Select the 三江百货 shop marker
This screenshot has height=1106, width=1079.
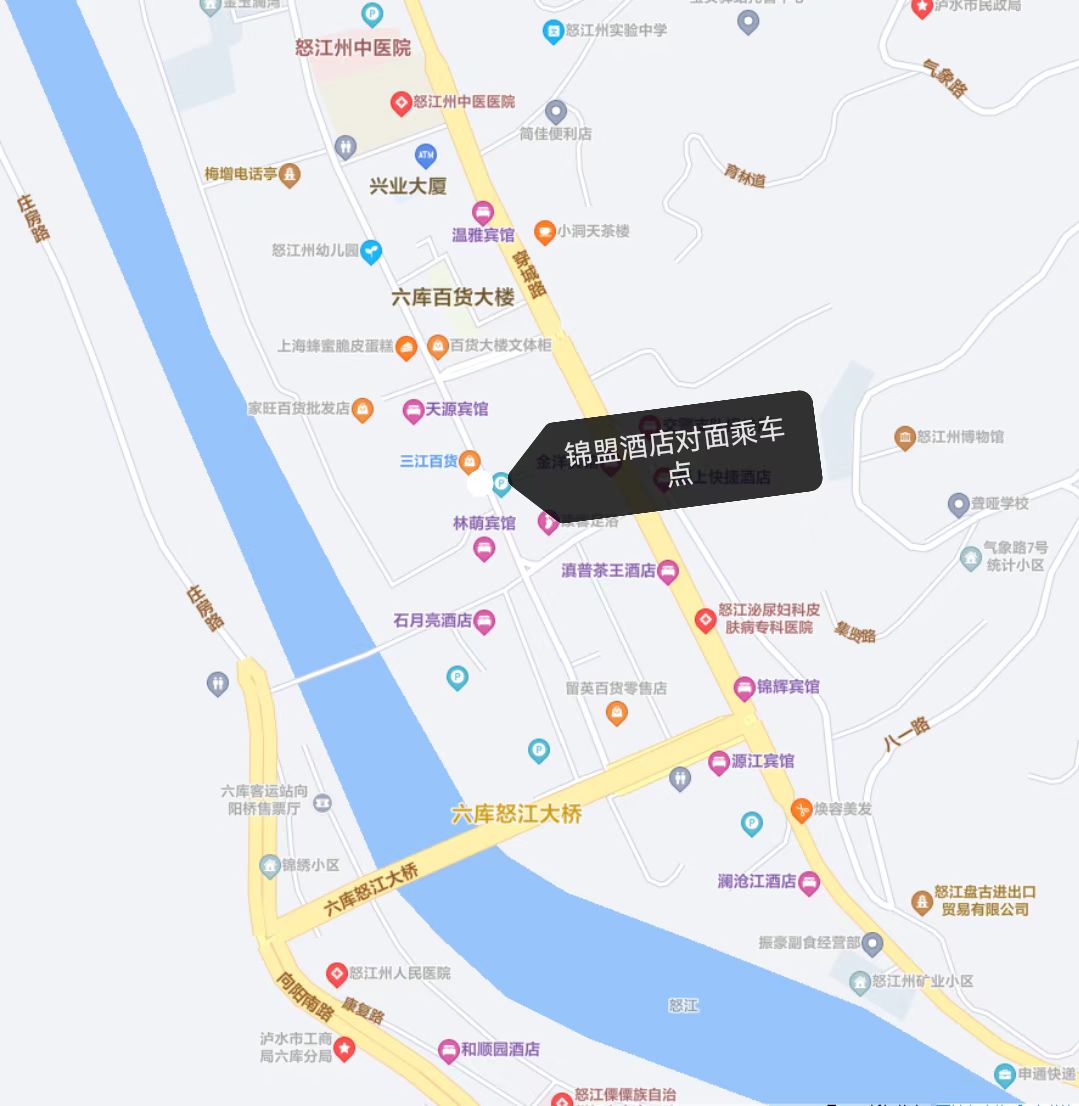pyautogui.click(x=469, y=461)
